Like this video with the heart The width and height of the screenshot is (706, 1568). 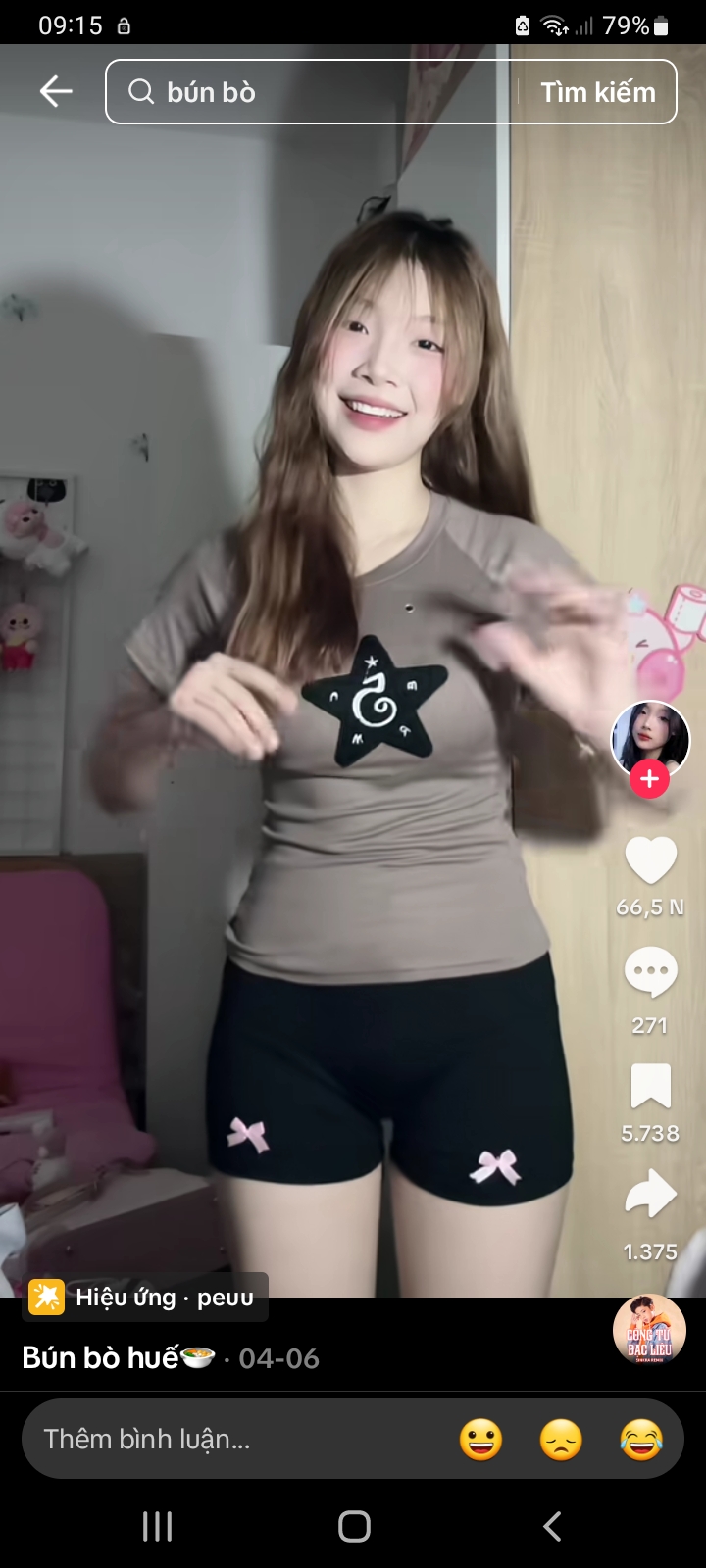coord(650,860)
